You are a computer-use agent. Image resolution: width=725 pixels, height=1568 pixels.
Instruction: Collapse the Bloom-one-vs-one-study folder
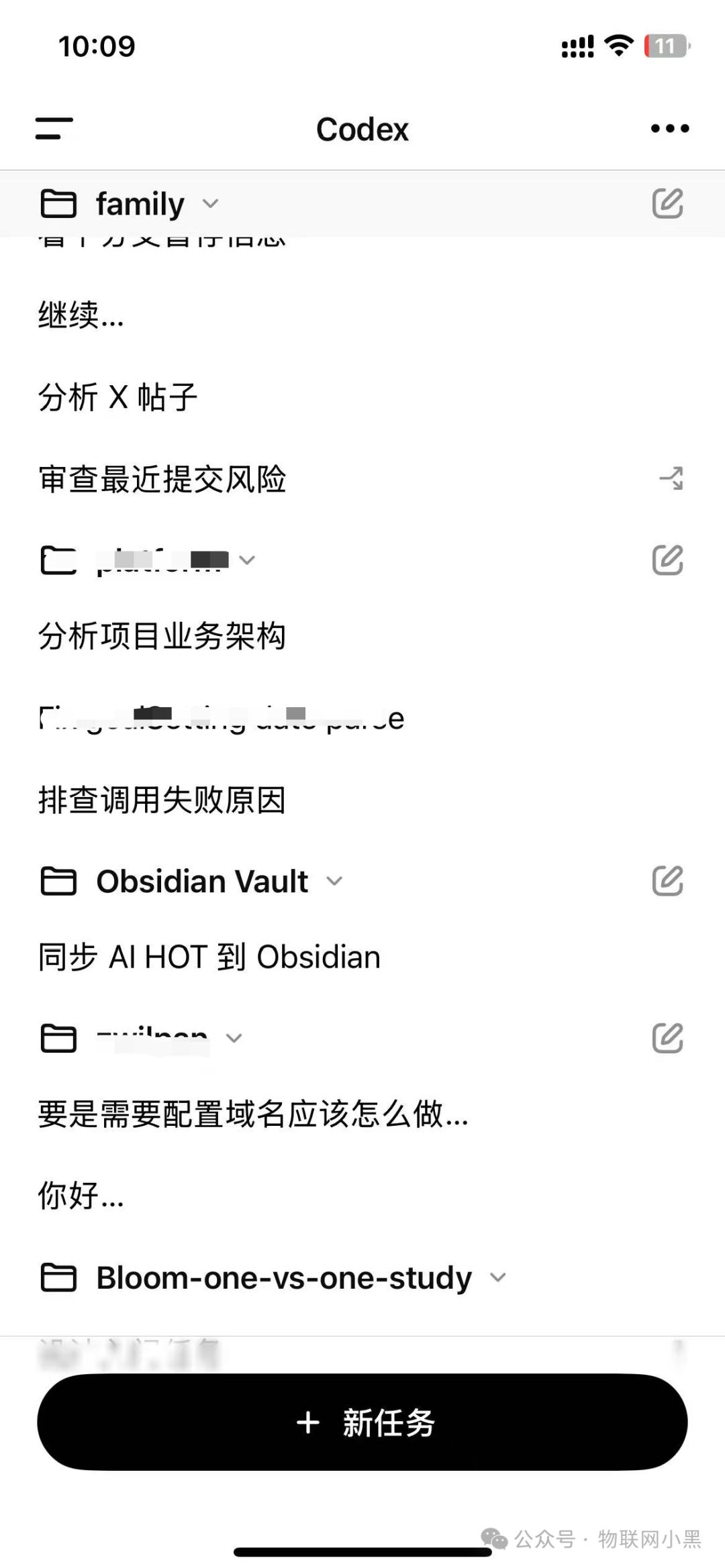(x=498, y=1277)
